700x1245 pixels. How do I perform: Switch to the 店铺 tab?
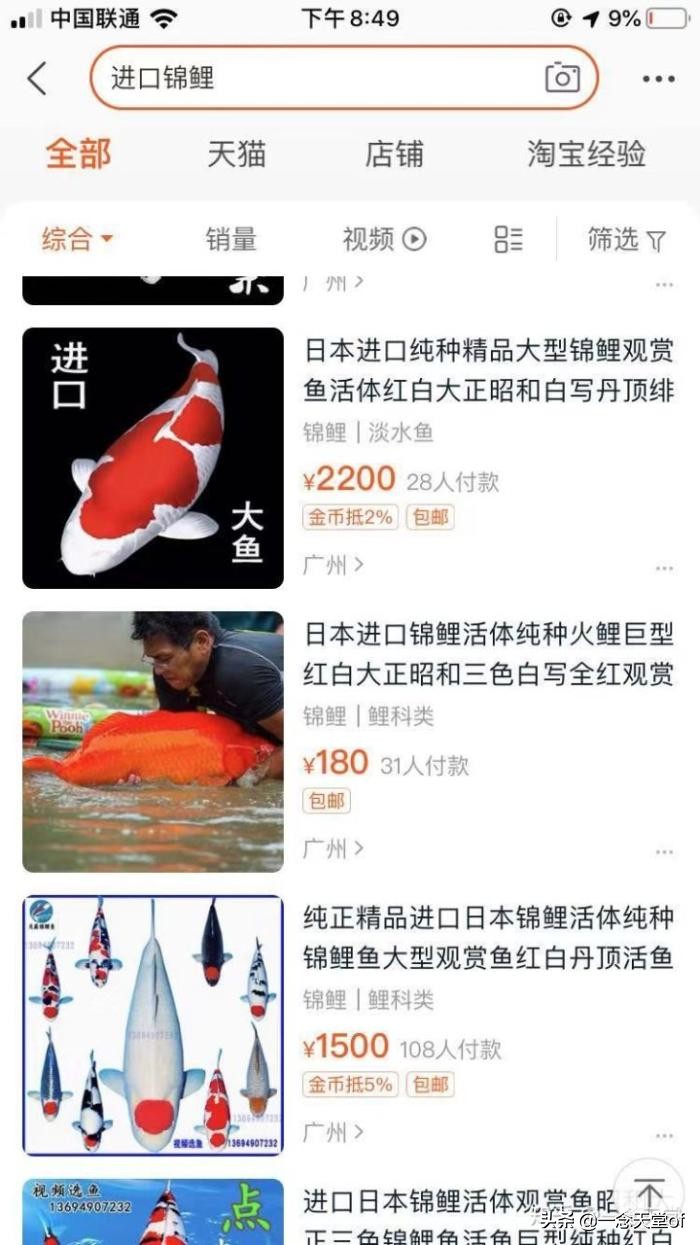coord(394,154)
